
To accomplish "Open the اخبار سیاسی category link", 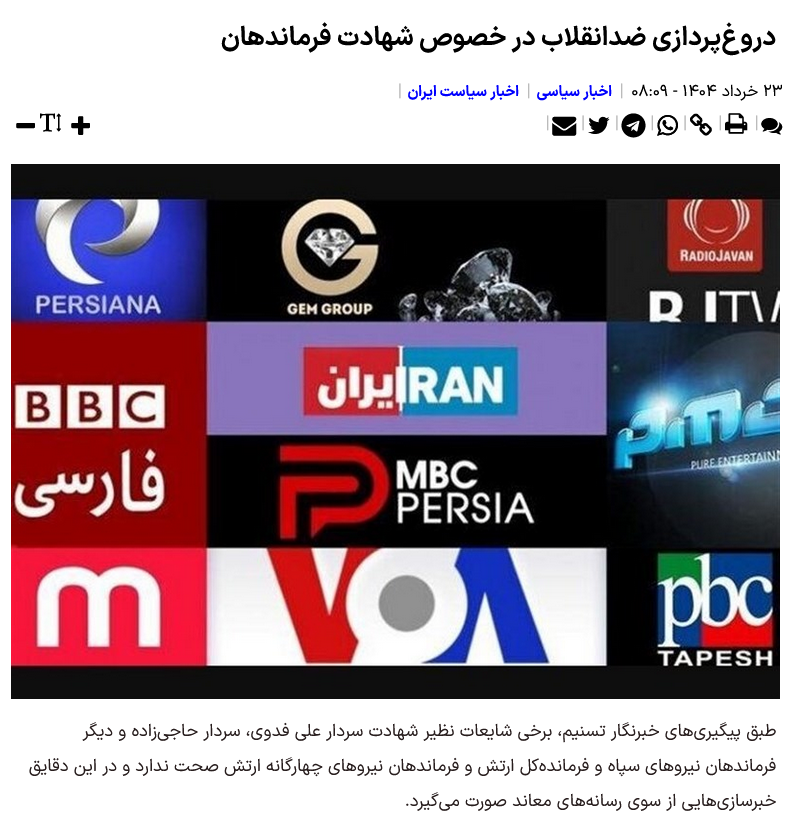I will [574, 90].
